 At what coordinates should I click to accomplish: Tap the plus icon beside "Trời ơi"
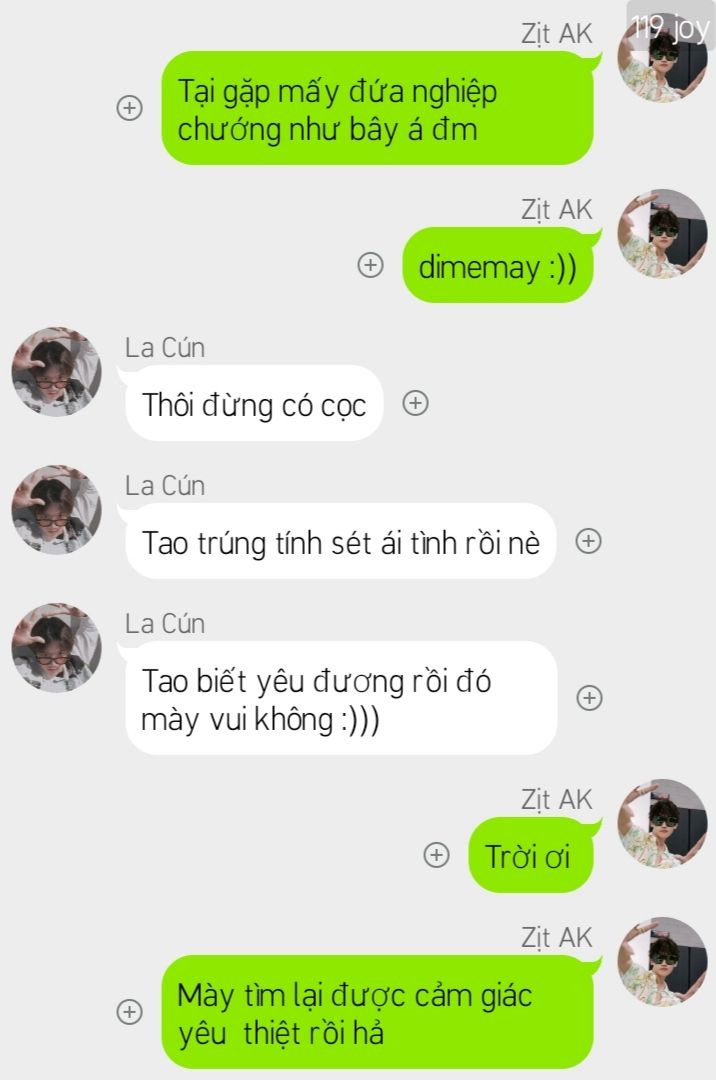point(436,855)
